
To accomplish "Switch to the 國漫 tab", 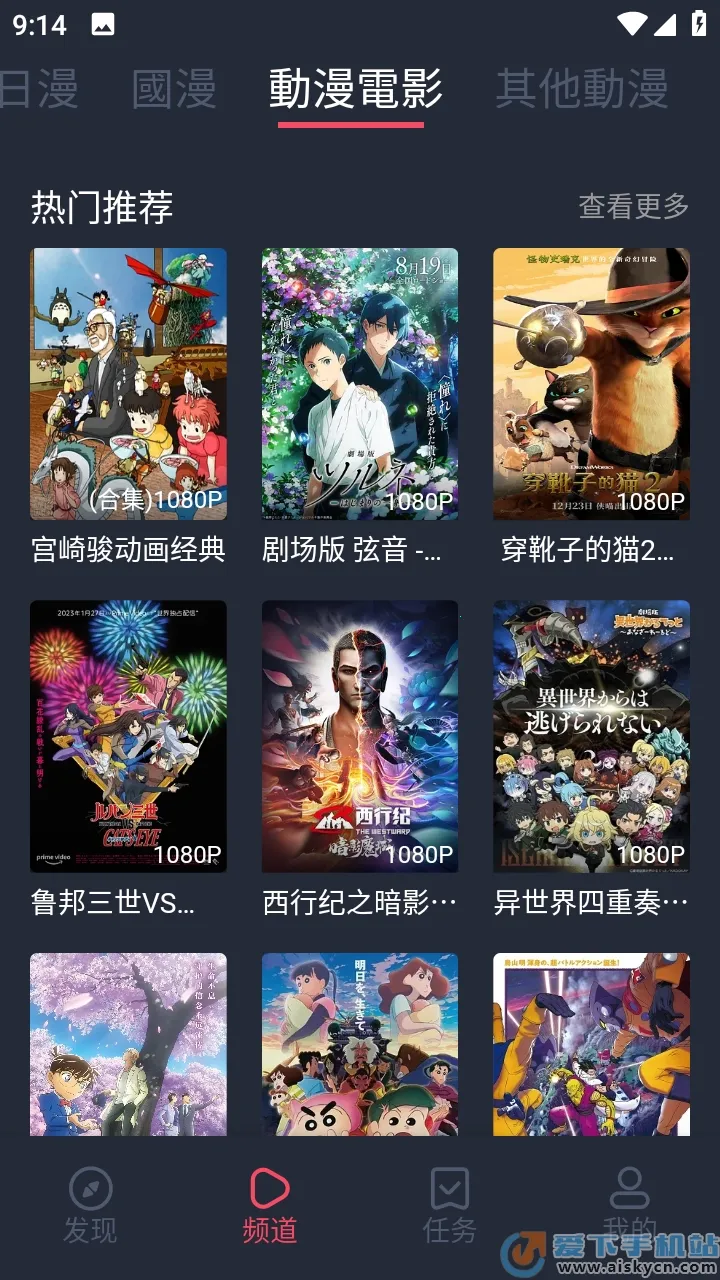I will coord(174,90).
